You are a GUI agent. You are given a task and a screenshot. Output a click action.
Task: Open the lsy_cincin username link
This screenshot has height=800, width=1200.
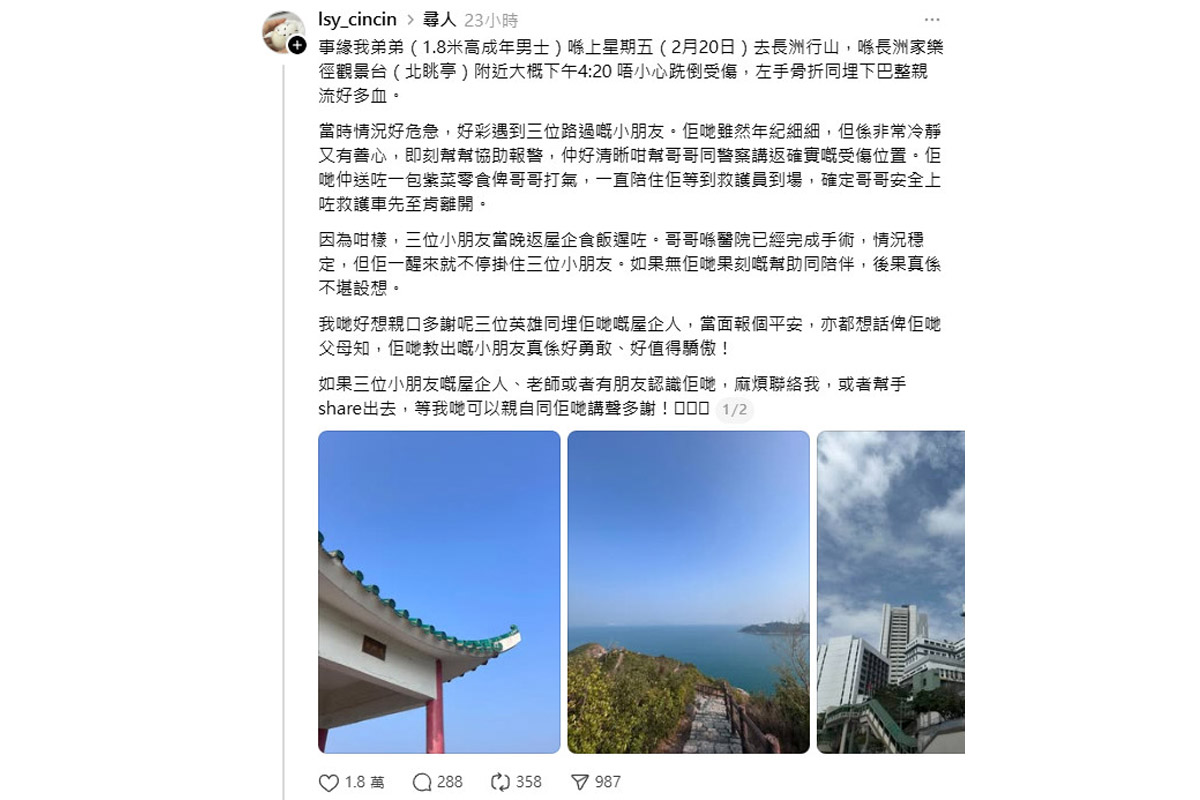[x=357, y=20]
